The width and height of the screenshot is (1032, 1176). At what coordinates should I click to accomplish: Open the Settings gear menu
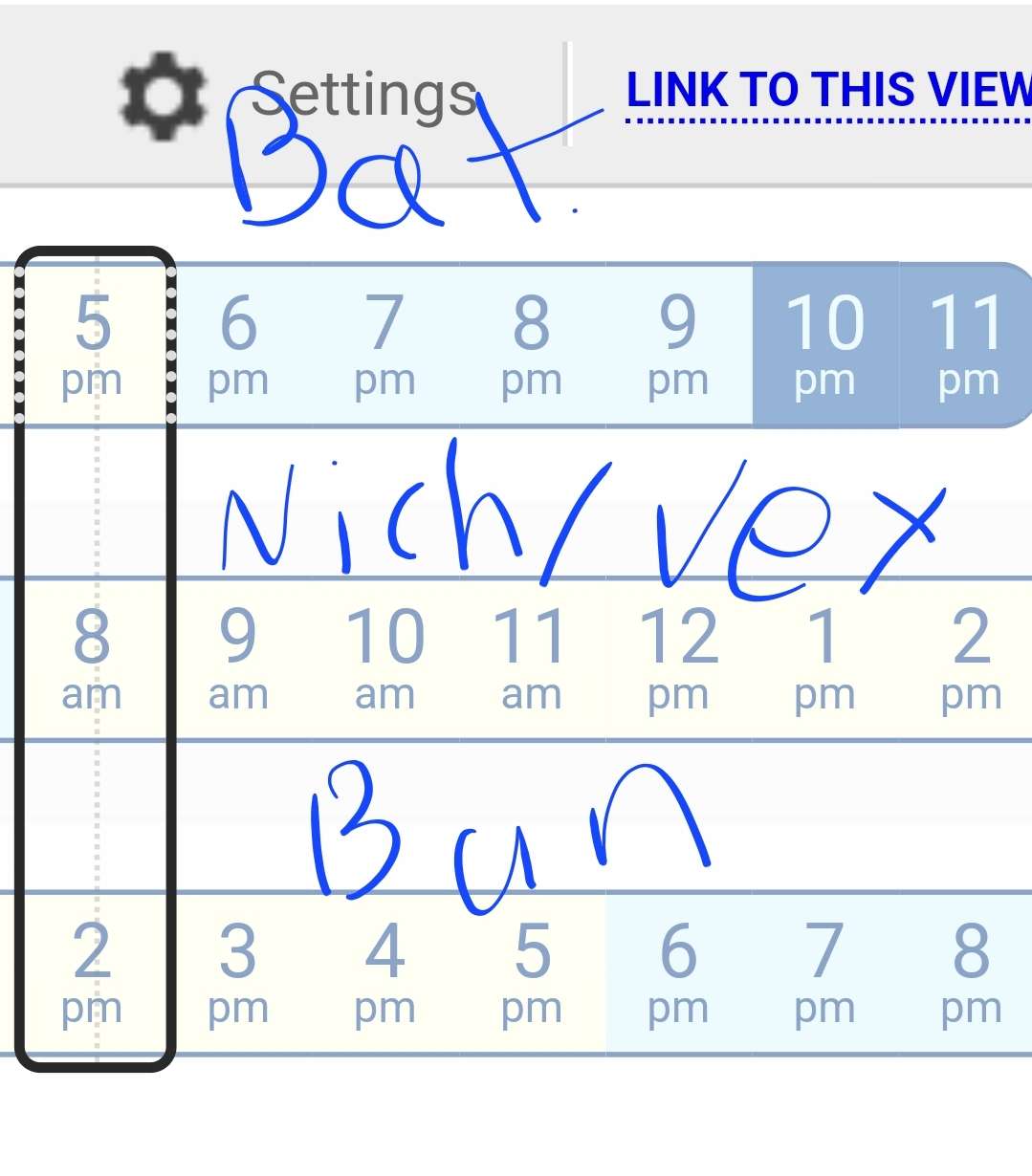pyautogui.click(x=163, y=96)
